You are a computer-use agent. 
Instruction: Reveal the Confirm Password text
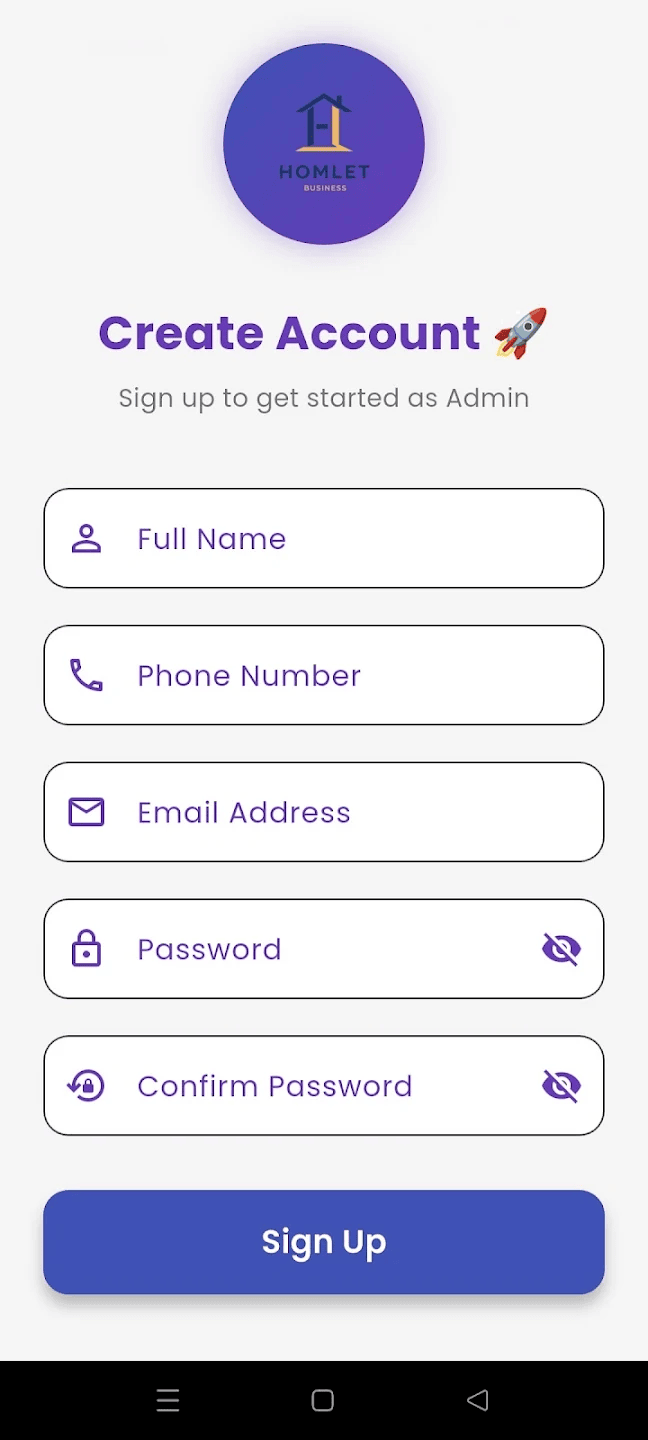click(x=561, y=1086)
